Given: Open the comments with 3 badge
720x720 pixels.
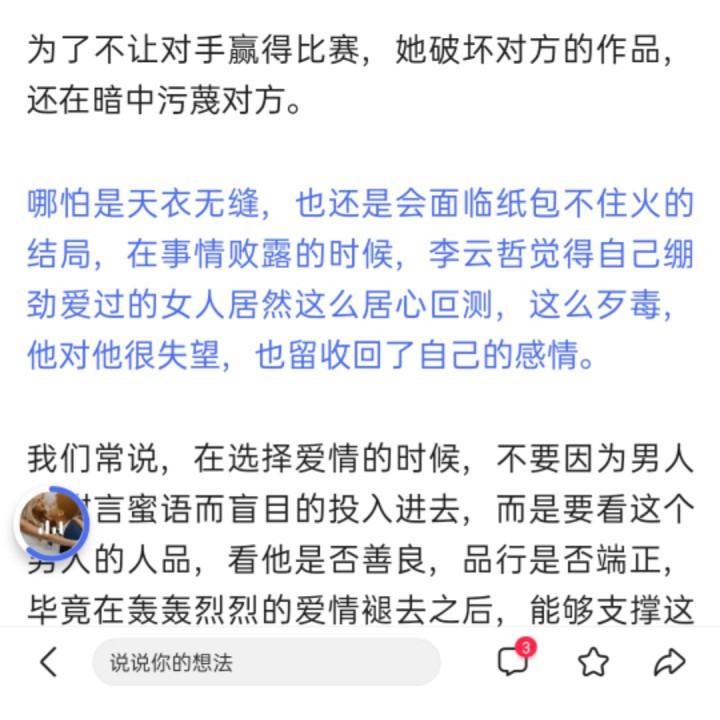Looking at the screenshot, I should click(x=513, y=661).
